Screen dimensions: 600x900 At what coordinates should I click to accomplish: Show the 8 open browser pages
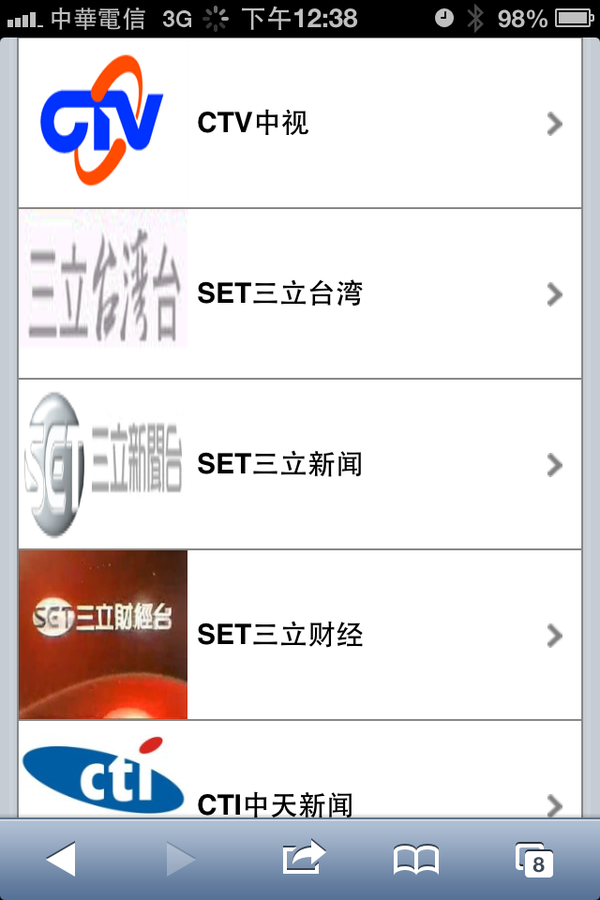pos(535,859)
